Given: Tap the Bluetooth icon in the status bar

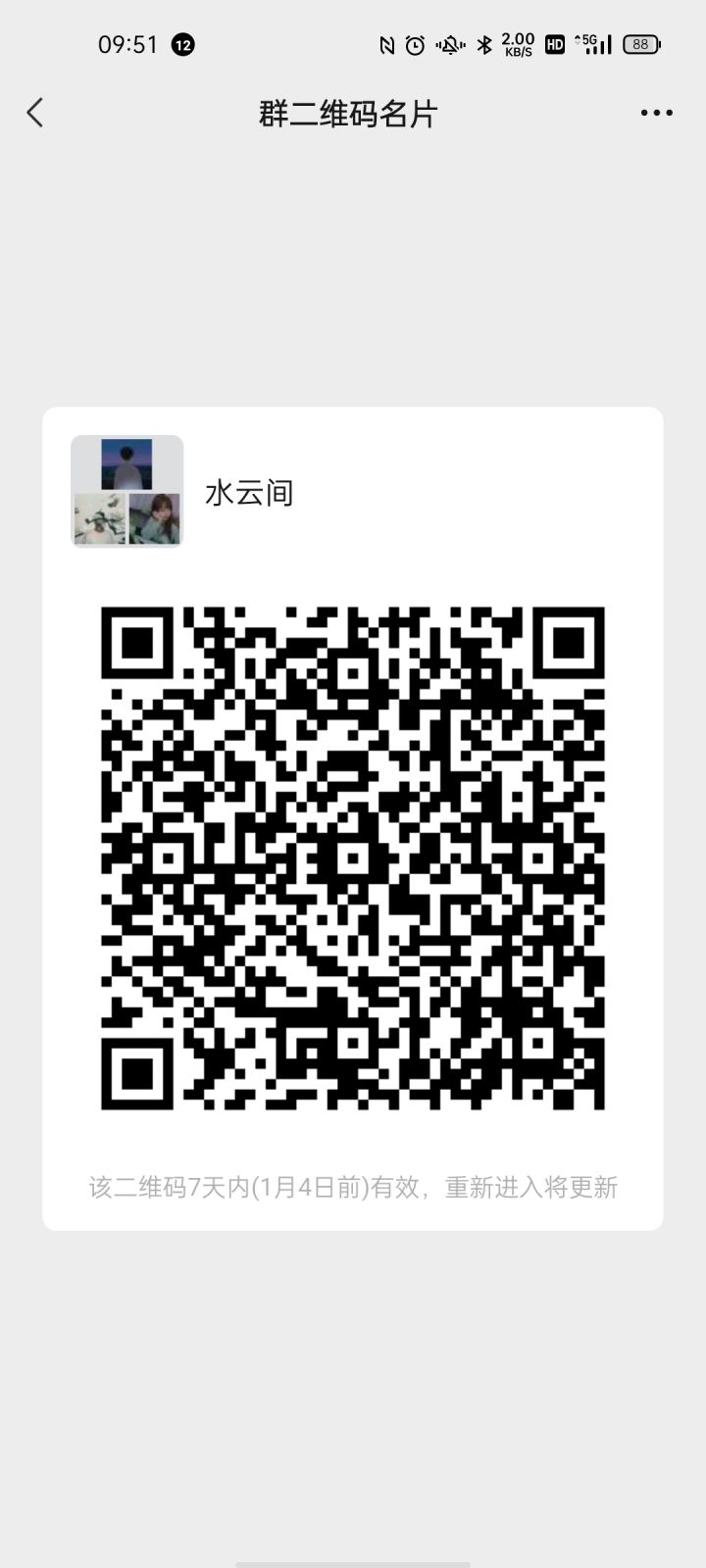Looking at the screenshot, I should 484,44.
